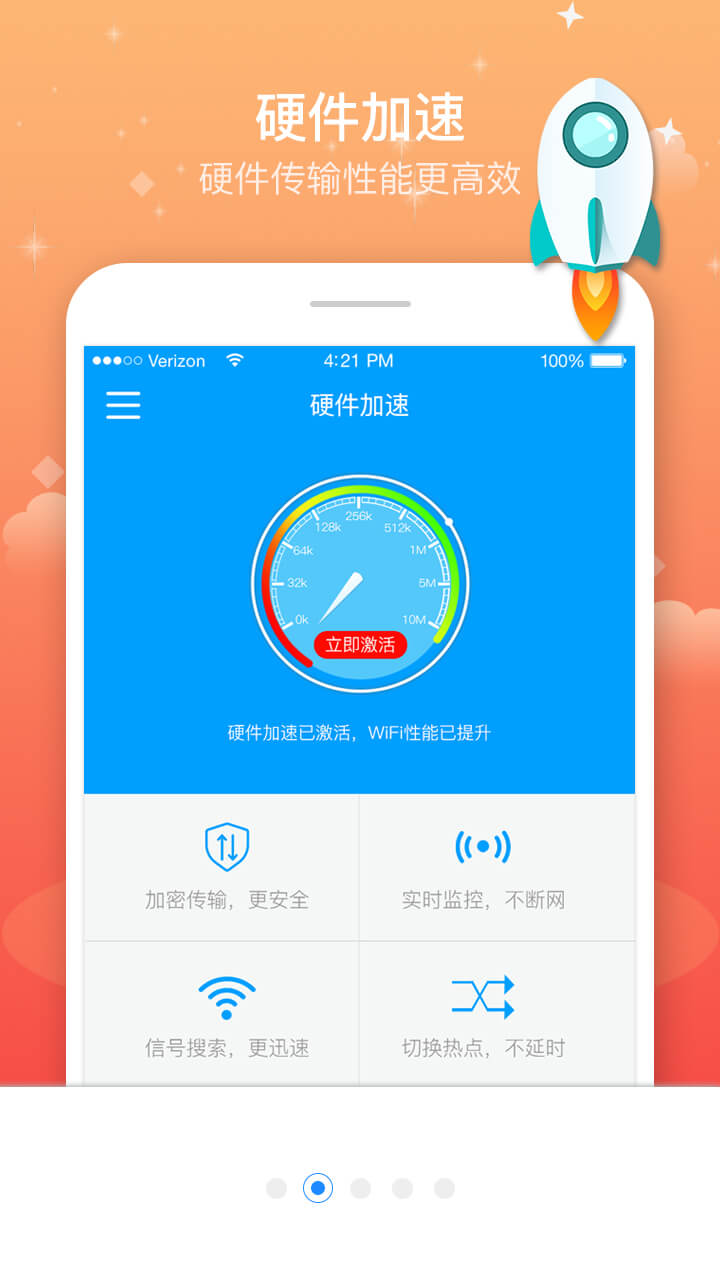This screenshot has width=720, height=1280.
Task: Select the shield icon for encrypted transmission
Action: [x=226, y=846]
